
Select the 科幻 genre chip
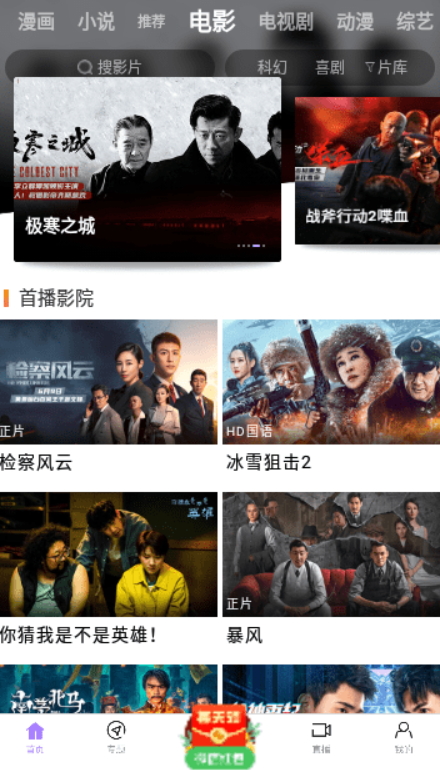[x=272, y=68]
